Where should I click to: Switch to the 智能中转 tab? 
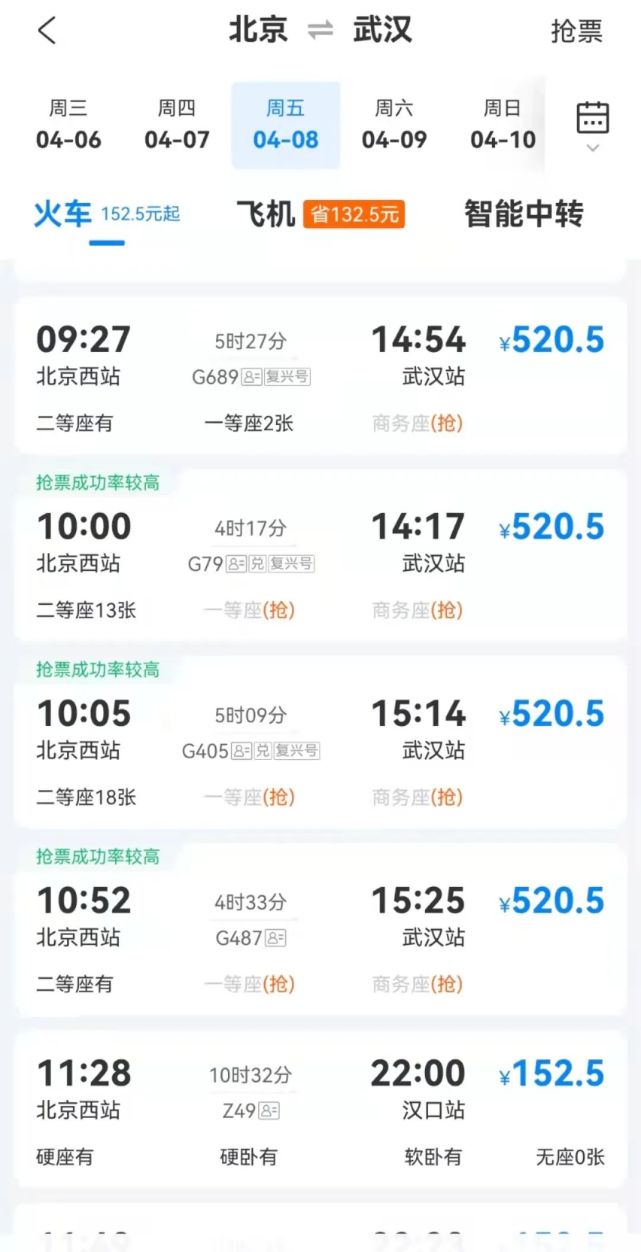click(x=524, y=213)
